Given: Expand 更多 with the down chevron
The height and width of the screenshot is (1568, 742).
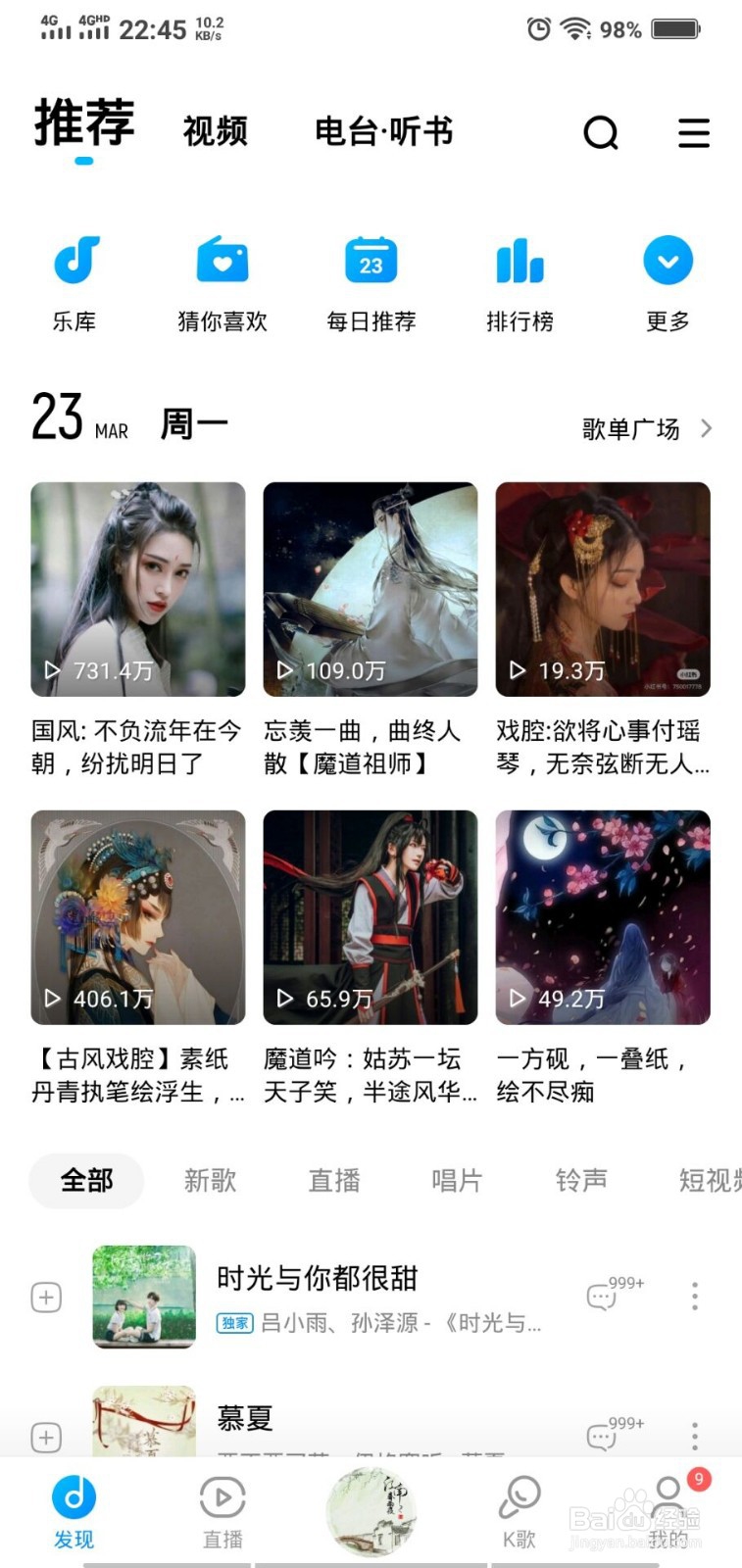Looking at the screenshot, I should tap(667, 260).
